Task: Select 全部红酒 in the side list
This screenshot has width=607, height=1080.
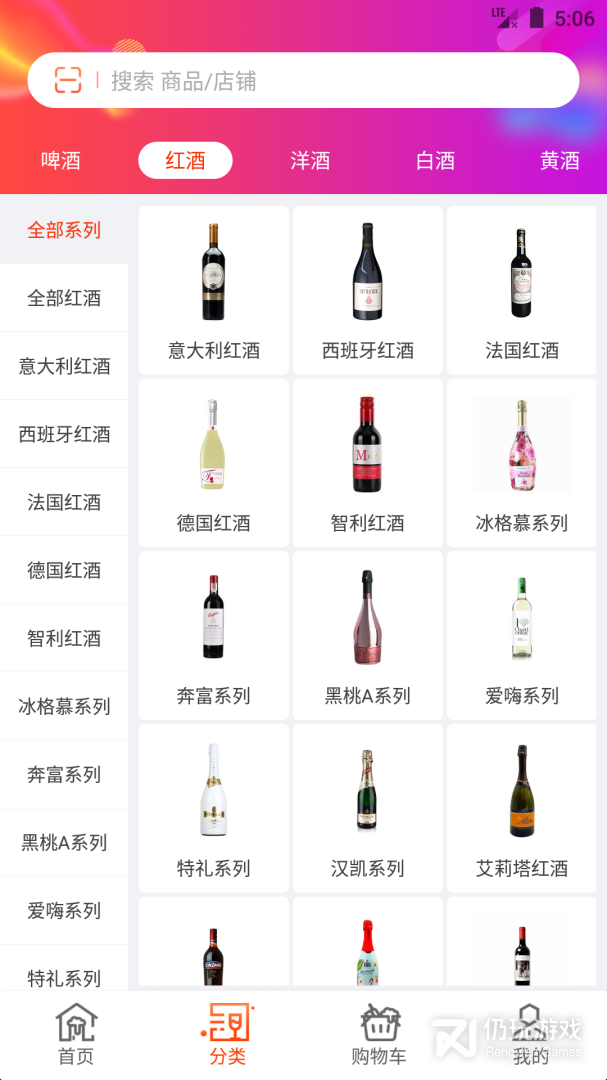Action: (64, 298)
